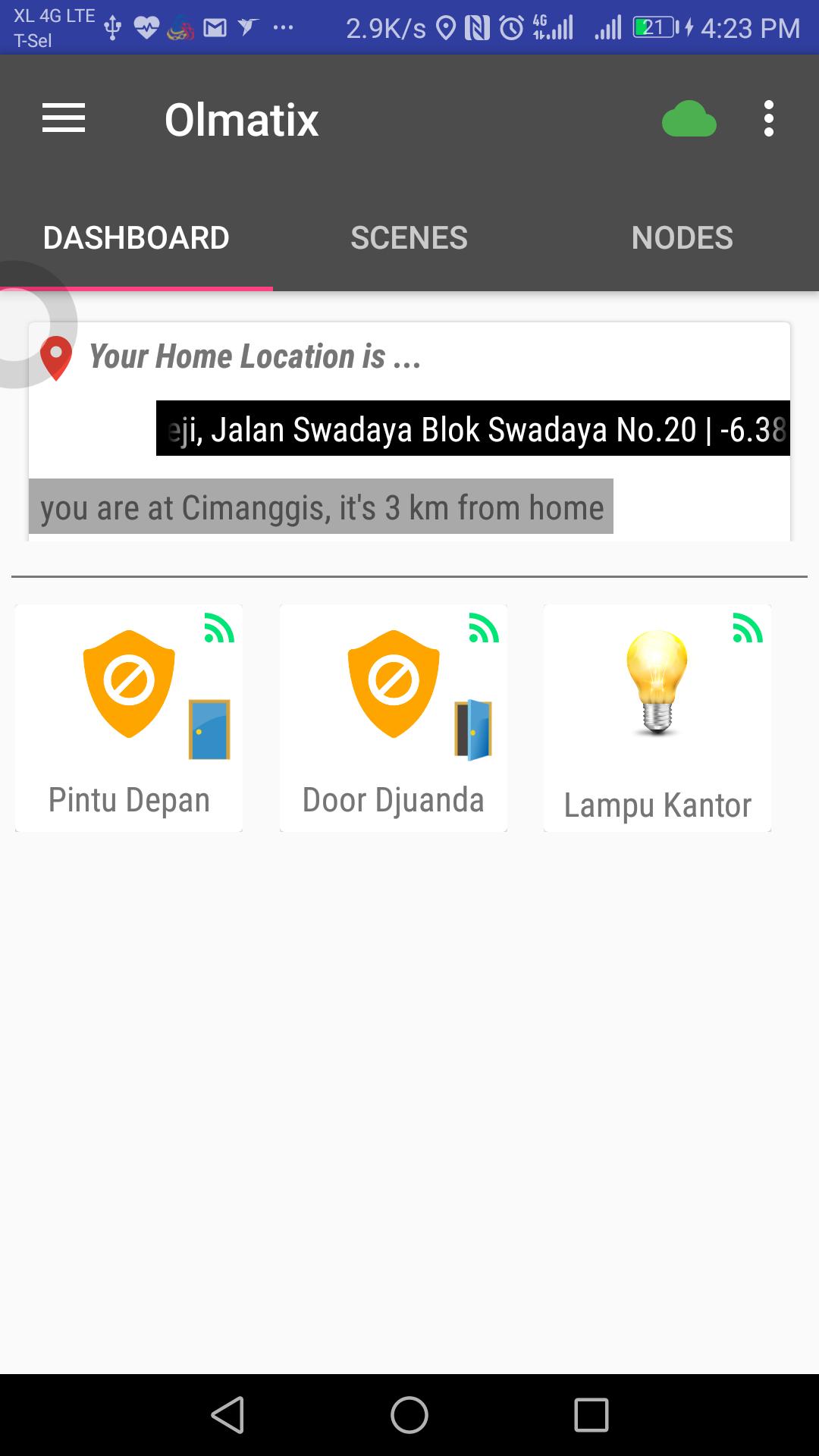Open the hamburger drawer menu
Screen dimensions: 819x1456
64,119
